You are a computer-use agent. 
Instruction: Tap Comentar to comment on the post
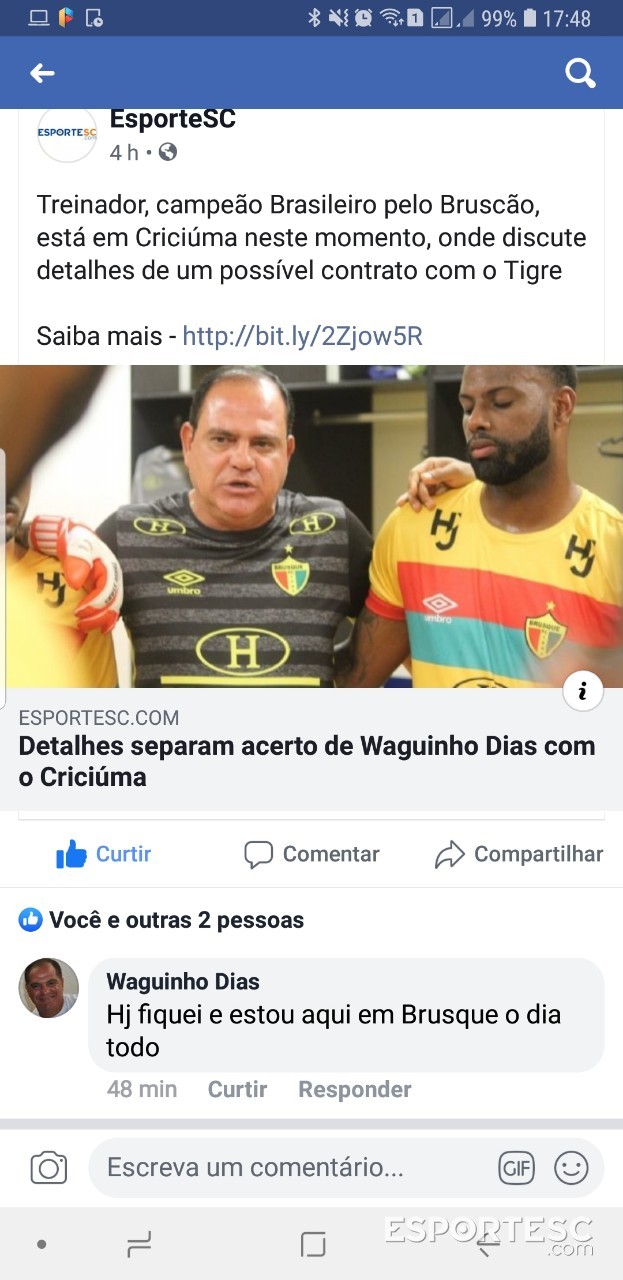tap(312, 854)
